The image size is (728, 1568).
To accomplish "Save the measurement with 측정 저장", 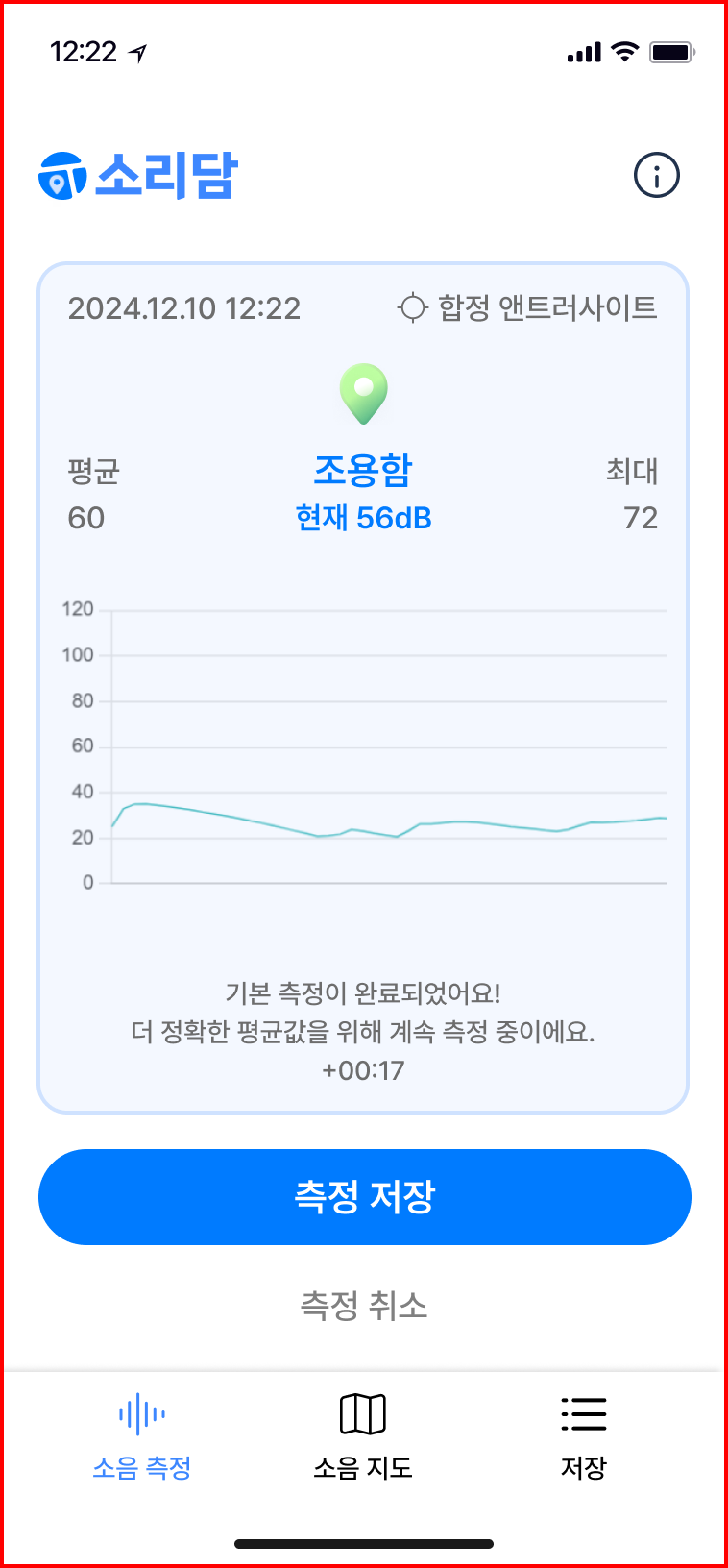I will (x=364, y=1196).
